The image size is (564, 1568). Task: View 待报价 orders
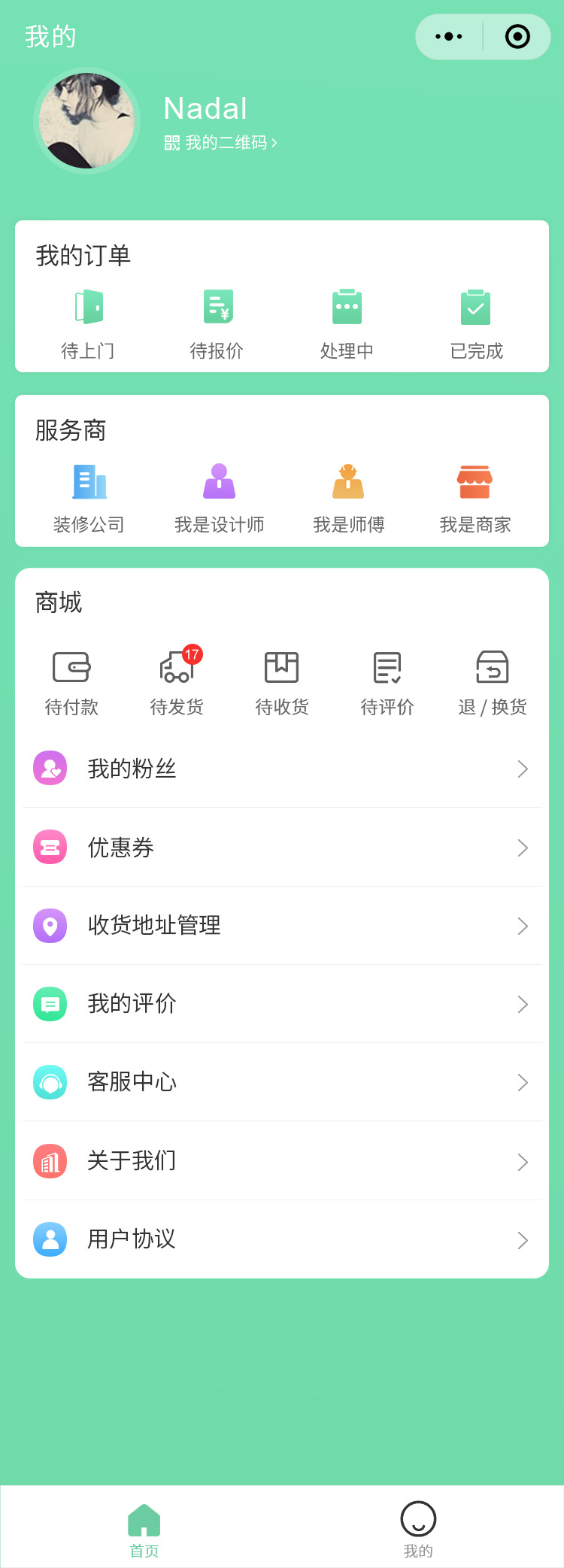pos(217,323)
